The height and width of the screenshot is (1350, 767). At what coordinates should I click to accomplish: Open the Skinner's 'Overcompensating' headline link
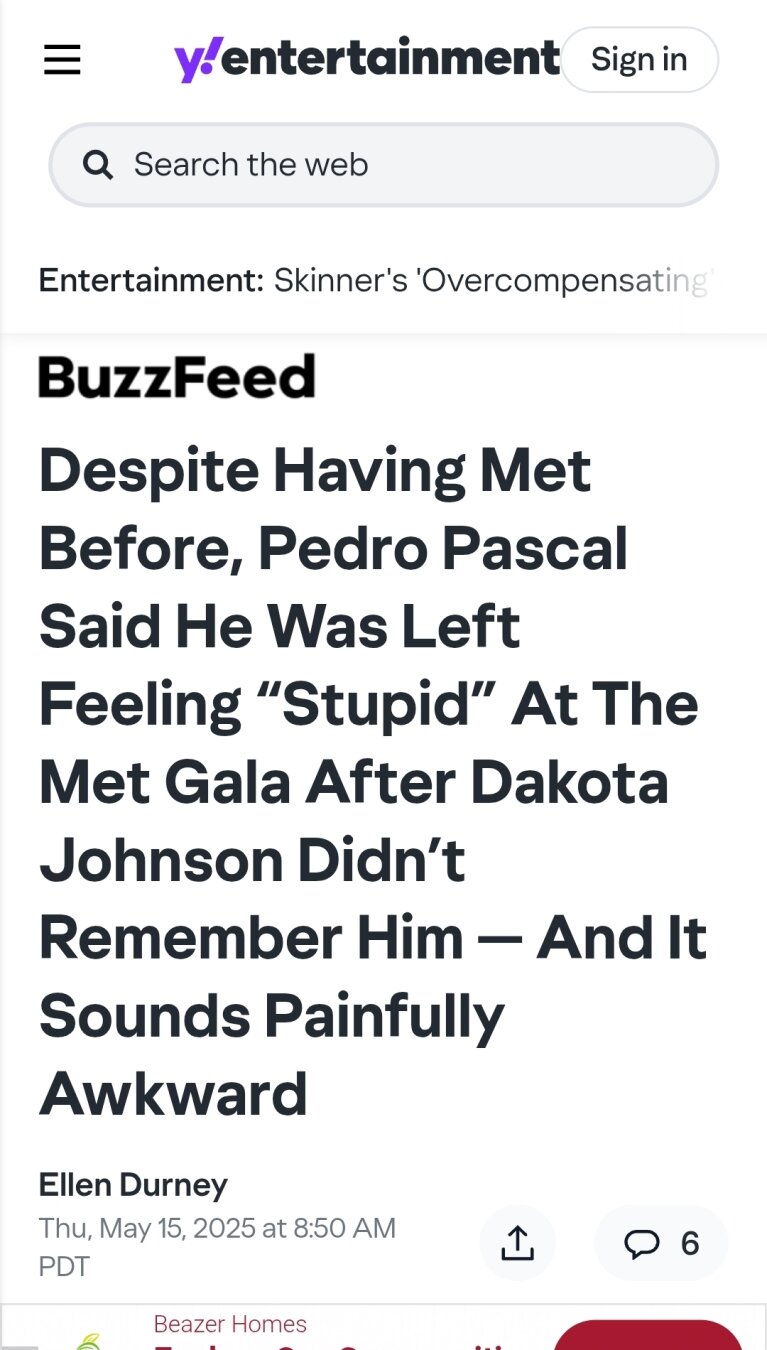coord(490,280)
